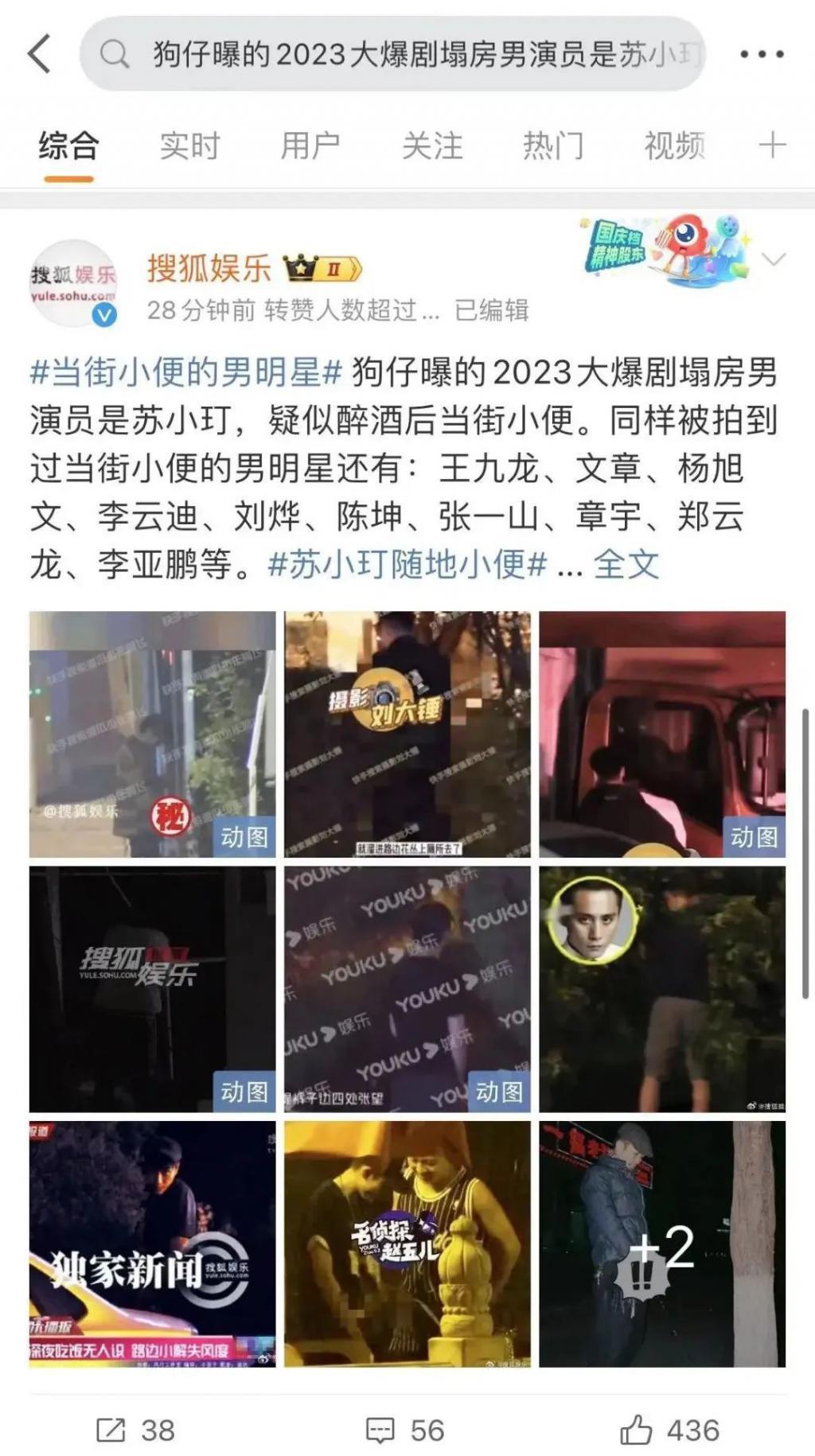This screenshot has height=1456, width=815.
Task: Open the extra tabs with the plus button
Action: coord(770,145)
